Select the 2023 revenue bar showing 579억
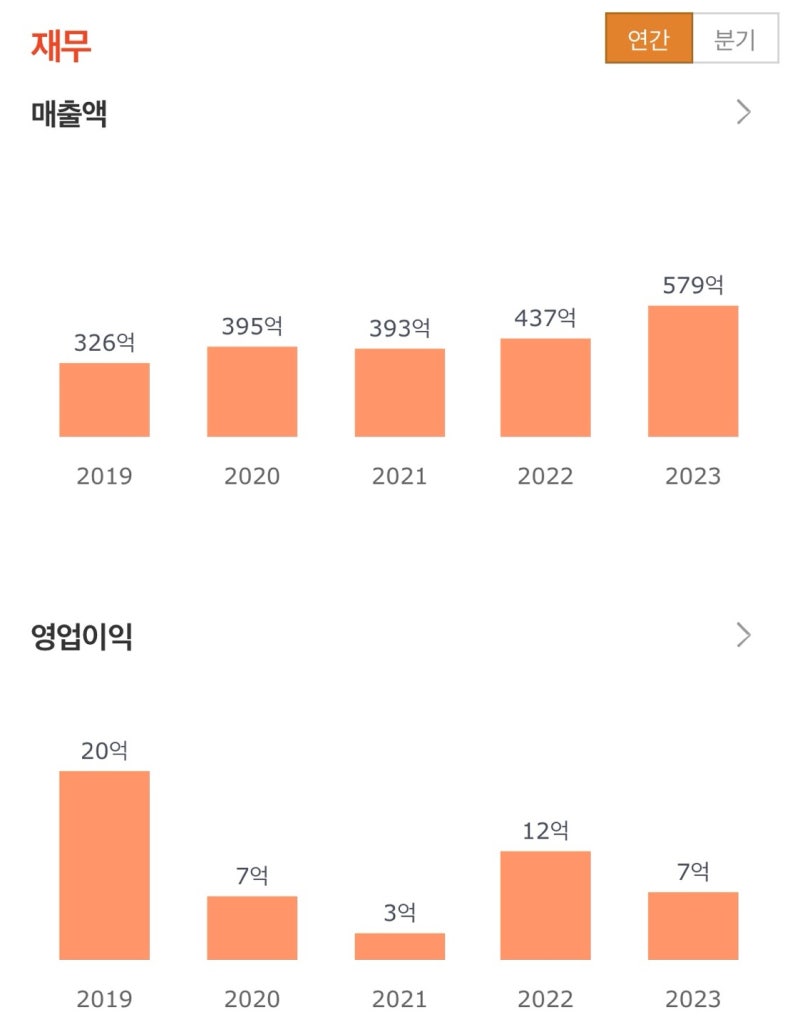The image size is (800, 1027). point(694,372)
